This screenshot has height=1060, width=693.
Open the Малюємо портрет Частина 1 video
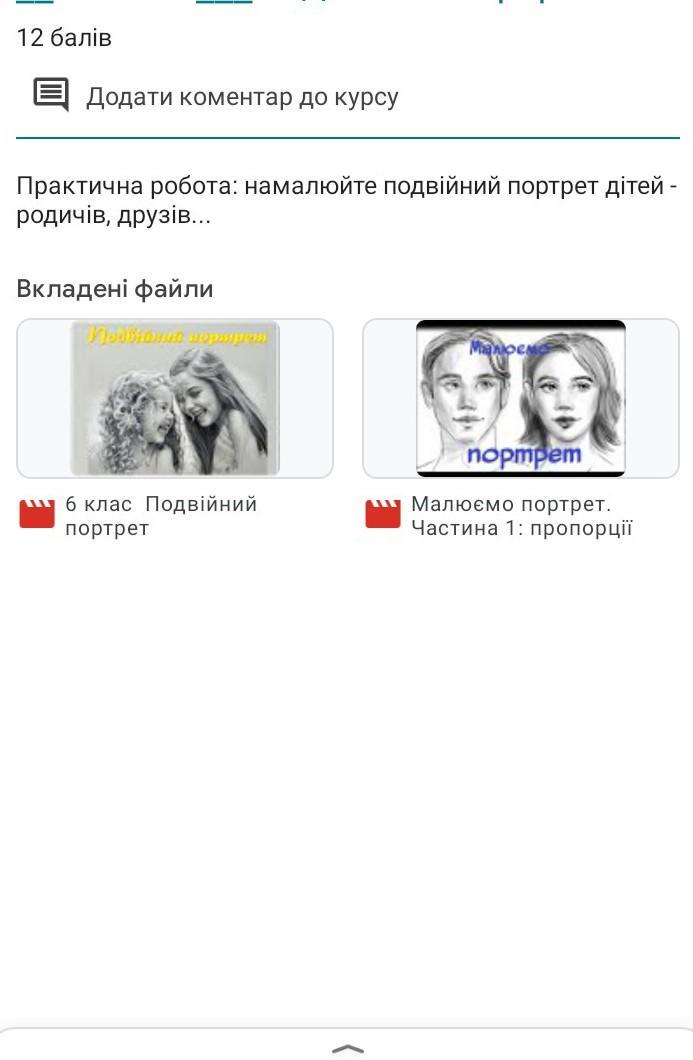click(520, 398)
